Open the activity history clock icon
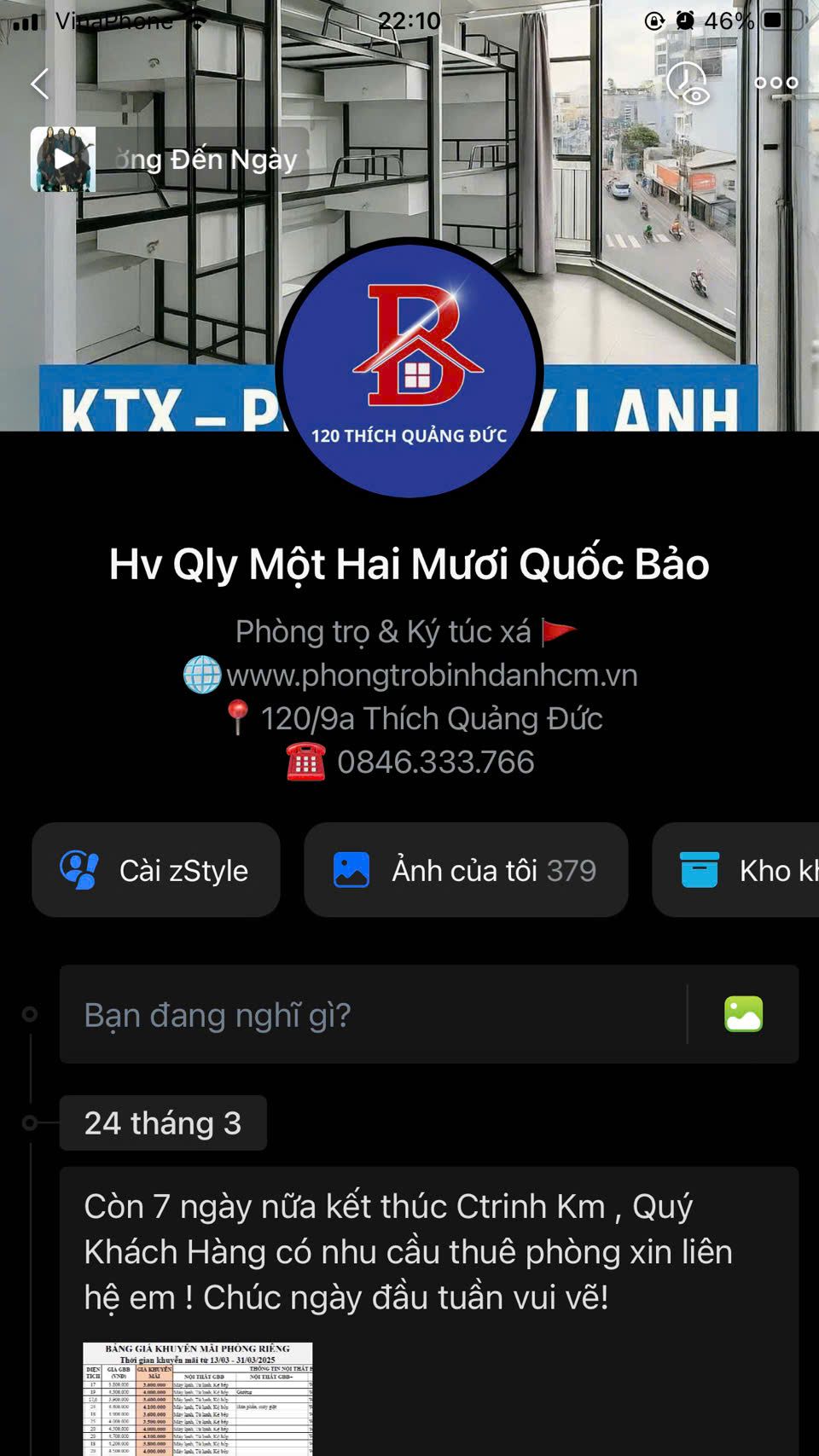819x1456 pixels. [x=687, y=84]
